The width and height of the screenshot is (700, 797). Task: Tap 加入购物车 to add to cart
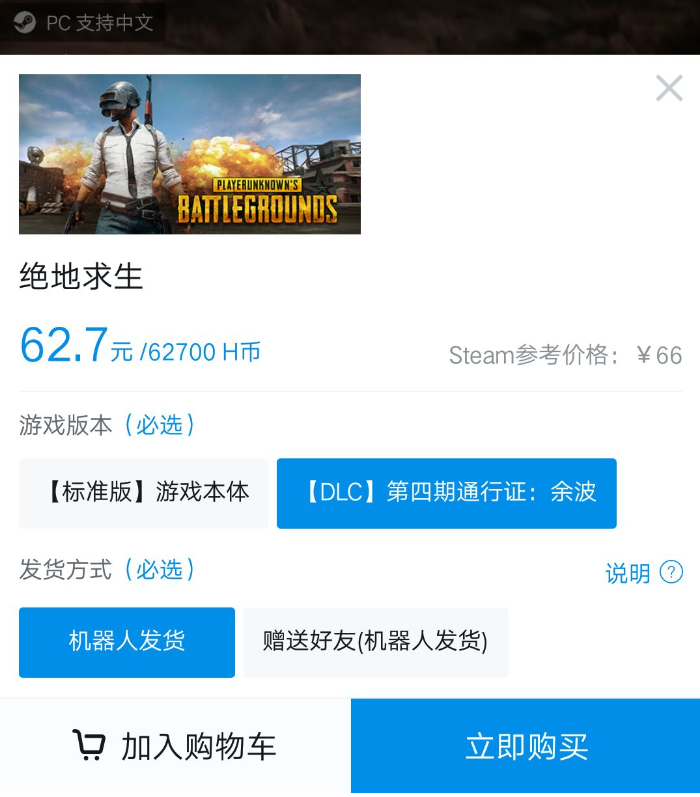pos(175,746)
